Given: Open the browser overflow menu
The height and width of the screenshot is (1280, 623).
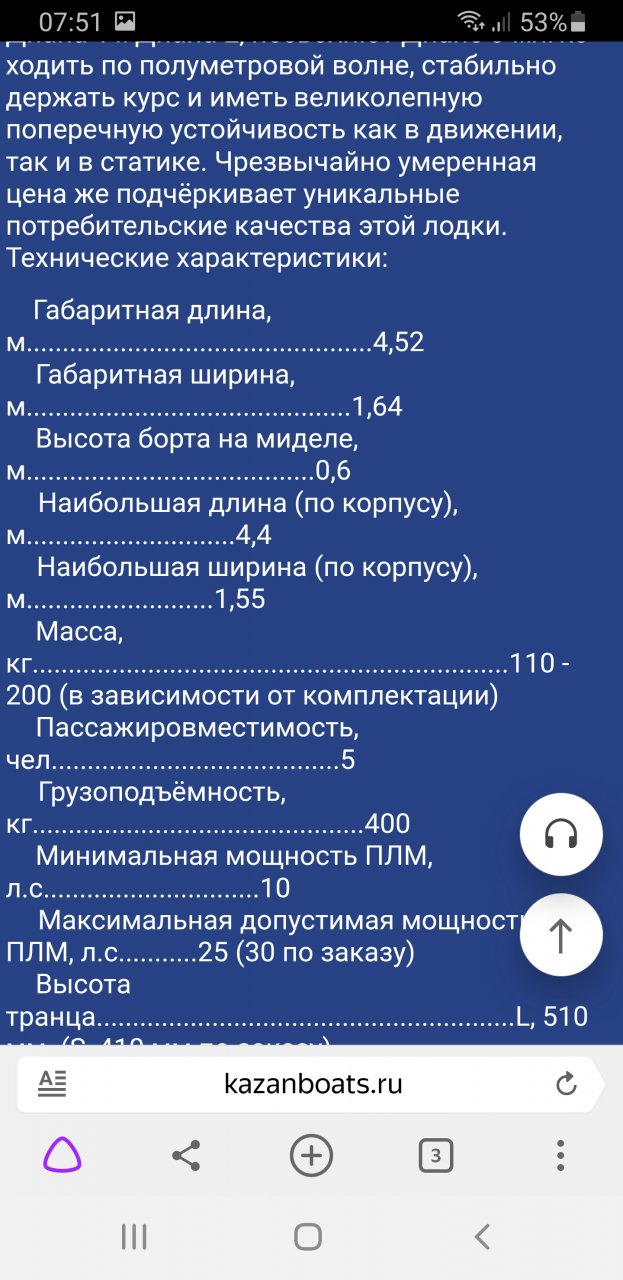Looking at the screenshot, I should [x=560, y=1156].
